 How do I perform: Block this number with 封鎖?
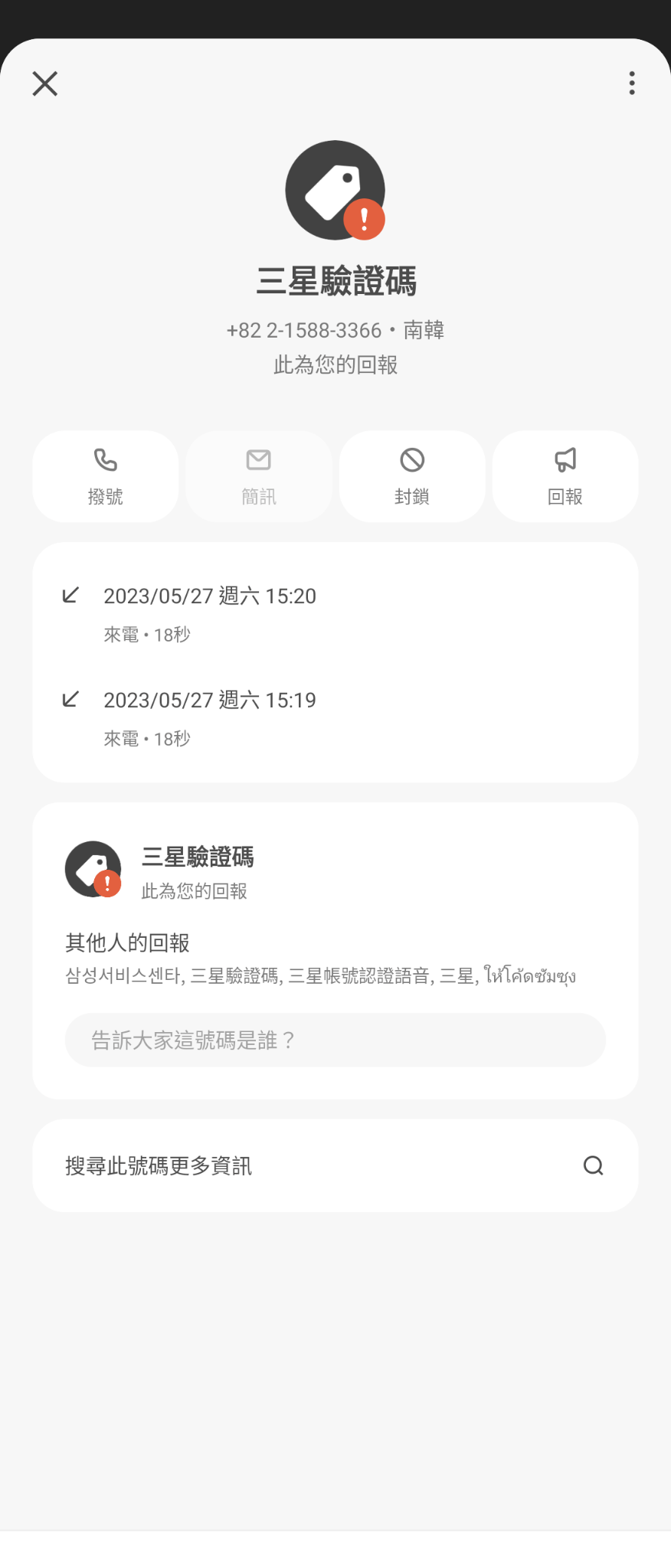tap(412, 476)
